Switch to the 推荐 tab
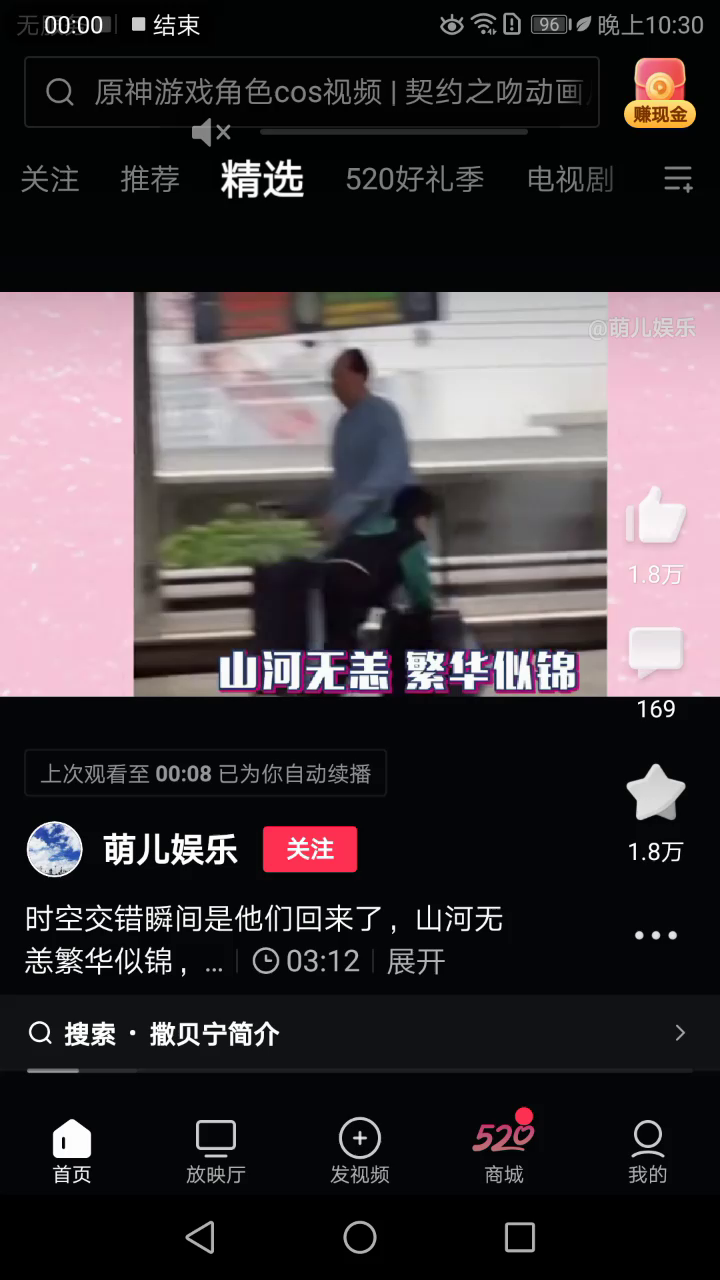The image size is (720, 1280). click(x=150, y=180)
